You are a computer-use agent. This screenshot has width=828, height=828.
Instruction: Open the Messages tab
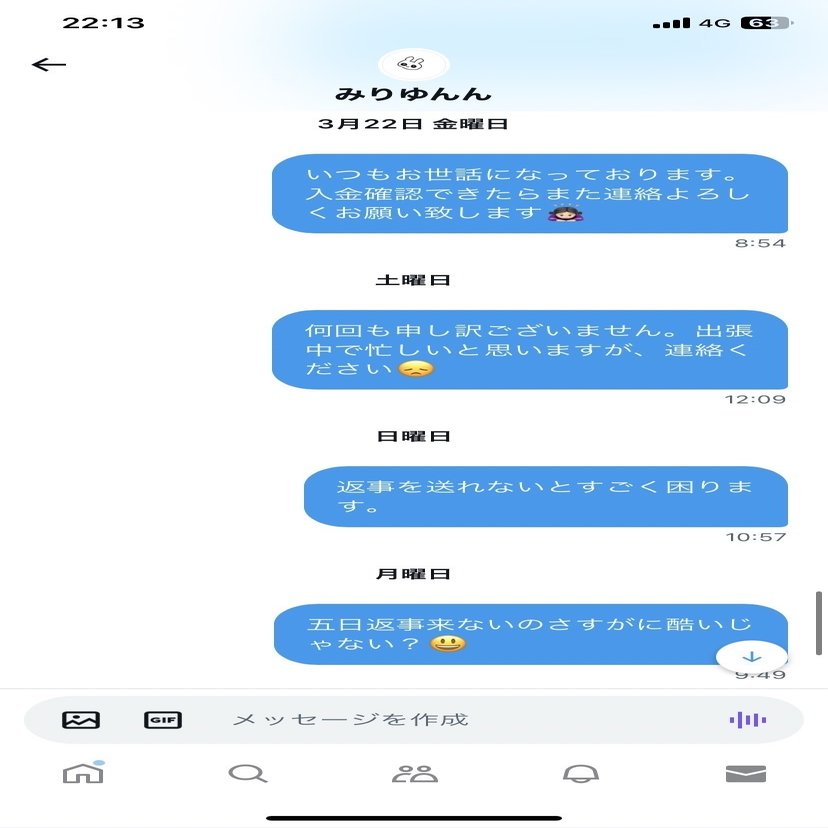745,773
